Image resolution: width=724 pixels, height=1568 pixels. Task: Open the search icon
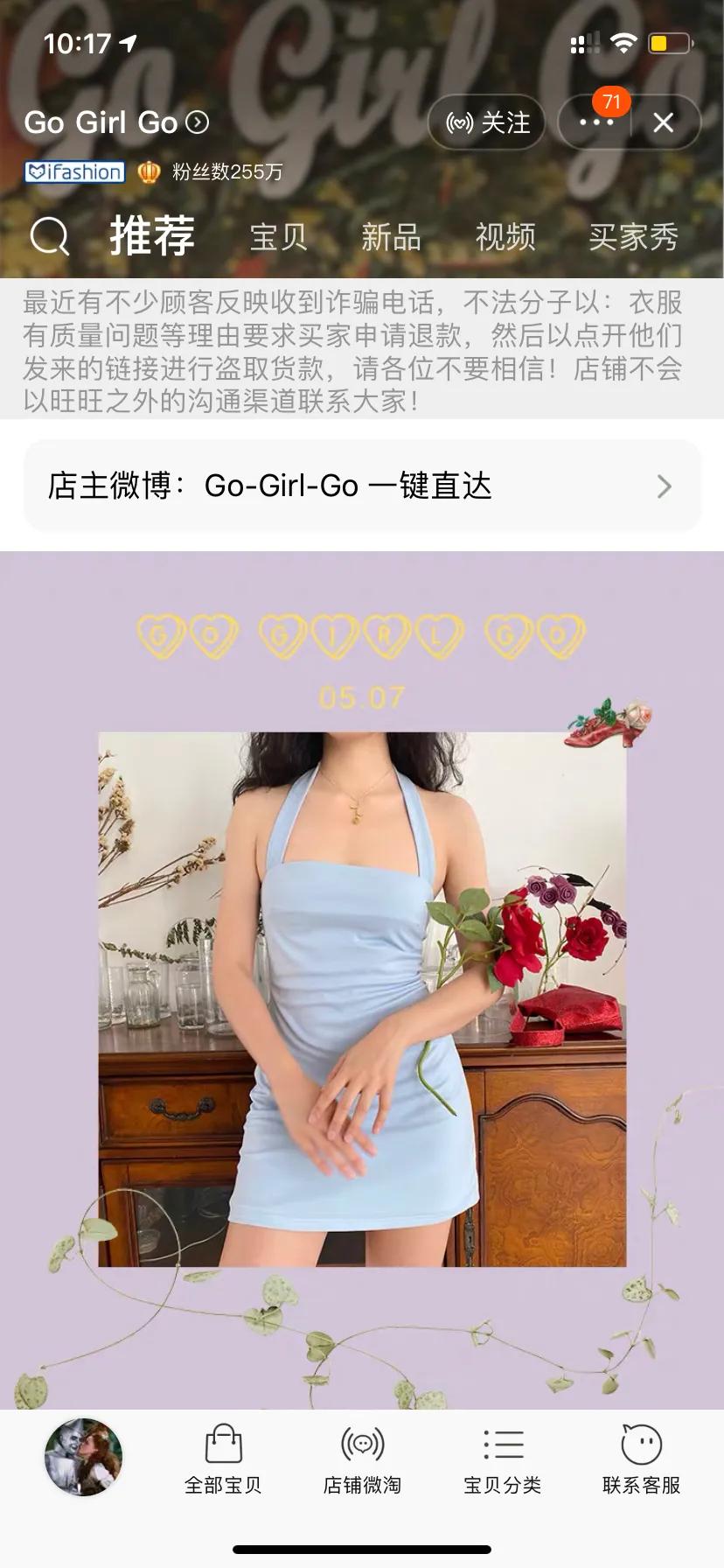click(x=52, y=234)
